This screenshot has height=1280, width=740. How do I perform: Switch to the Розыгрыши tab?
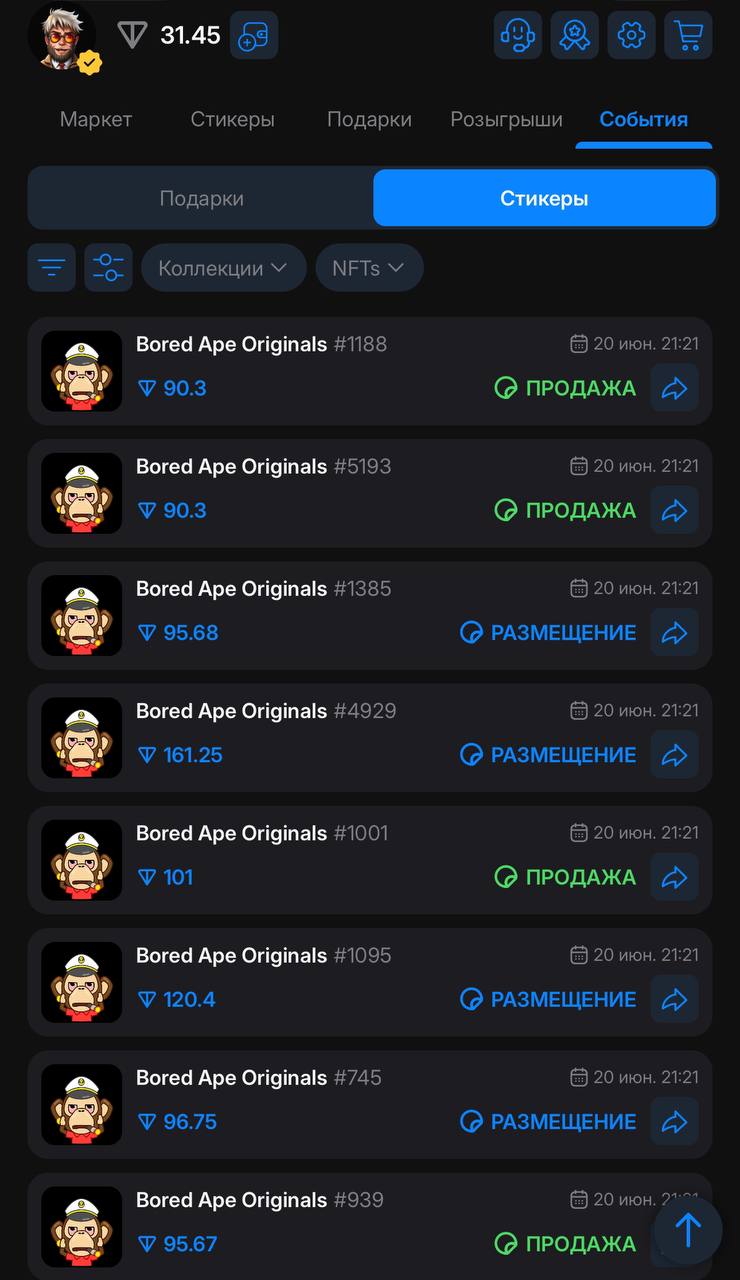click(506, 120)
